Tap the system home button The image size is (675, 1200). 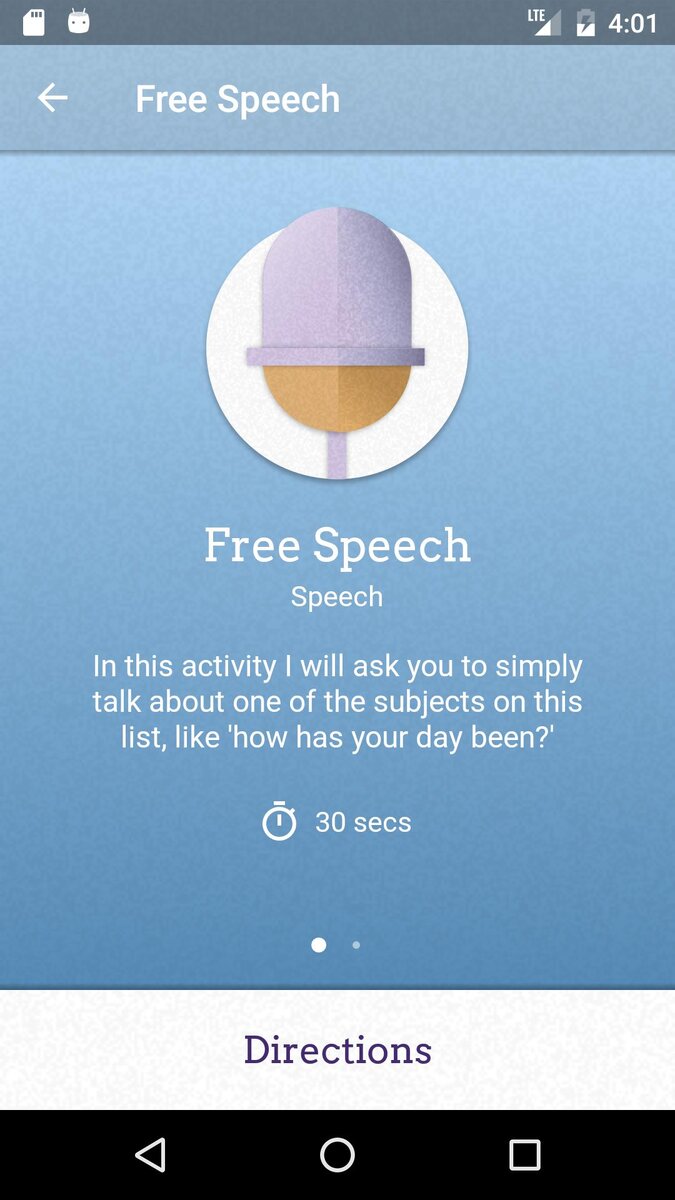click(x=337, y=1155)
